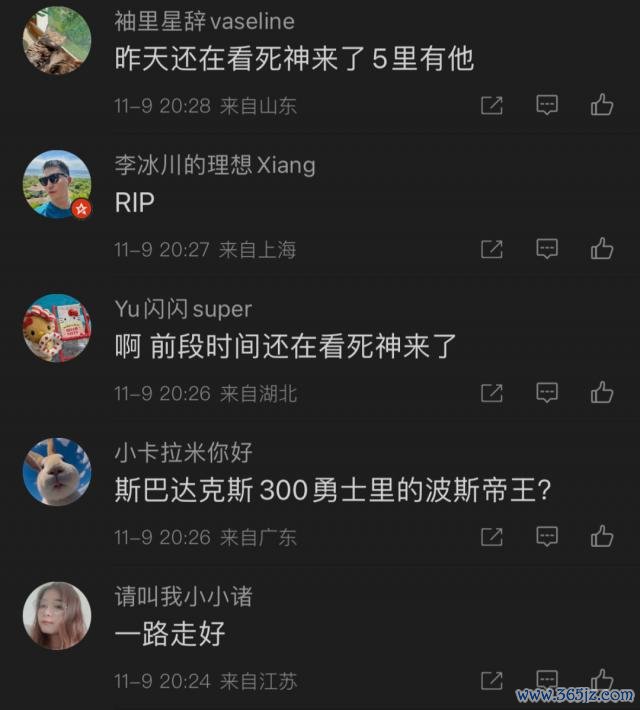Like 小卡拉米你好's comment
The width and height of the screenshot is (640, 710).
pyautogui.click(x=601, y=537)
